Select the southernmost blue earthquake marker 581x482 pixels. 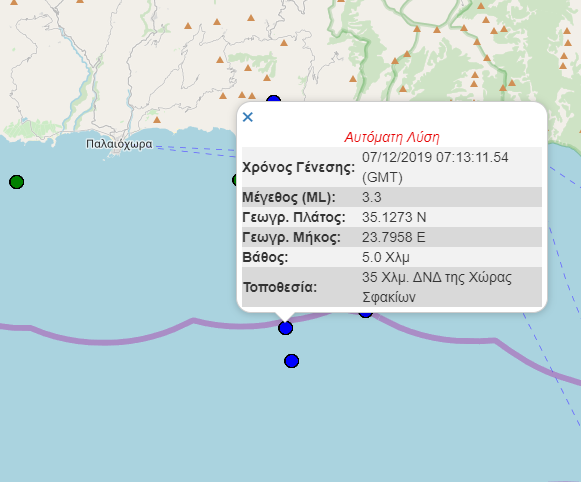(x=292, y=361)
